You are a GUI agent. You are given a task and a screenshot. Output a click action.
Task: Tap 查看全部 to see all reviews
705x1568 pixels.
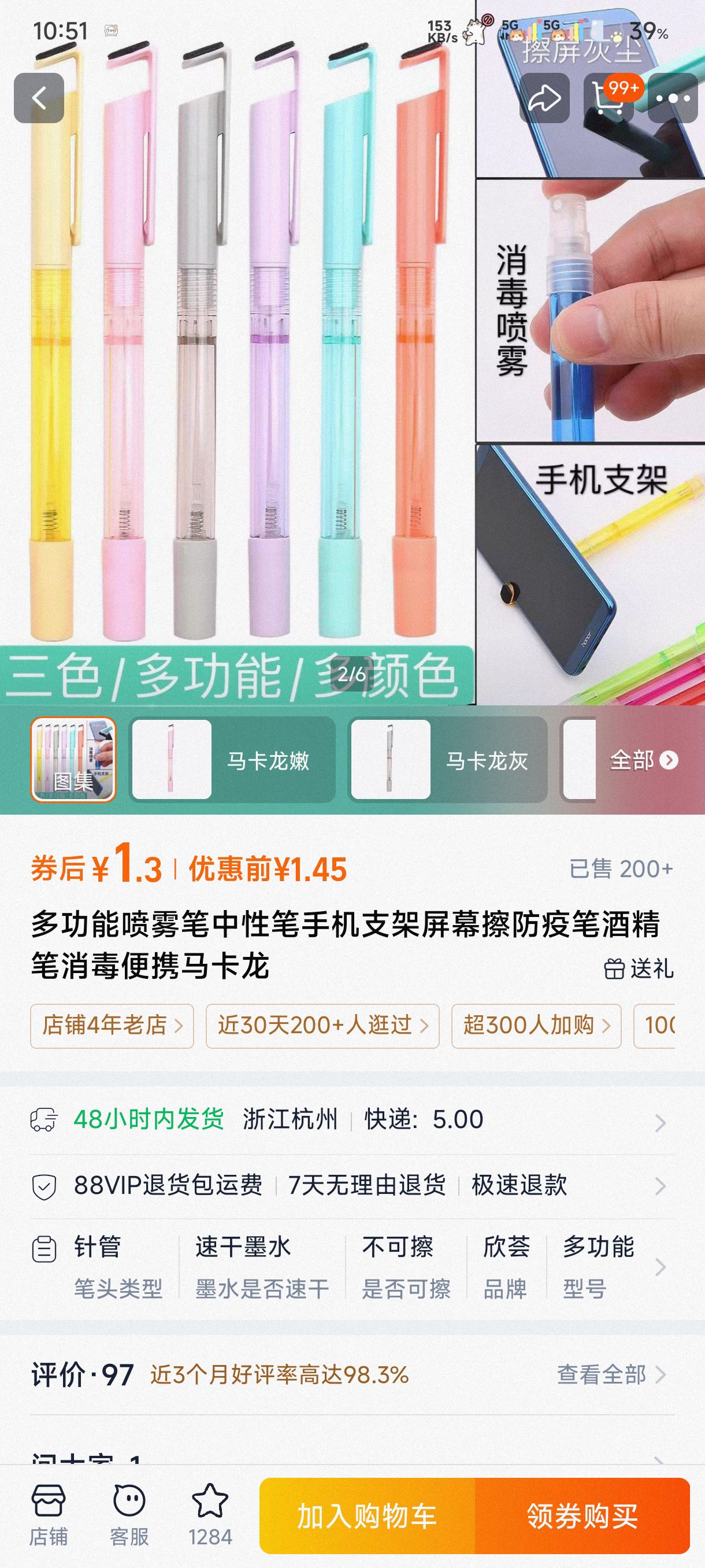610,1374
